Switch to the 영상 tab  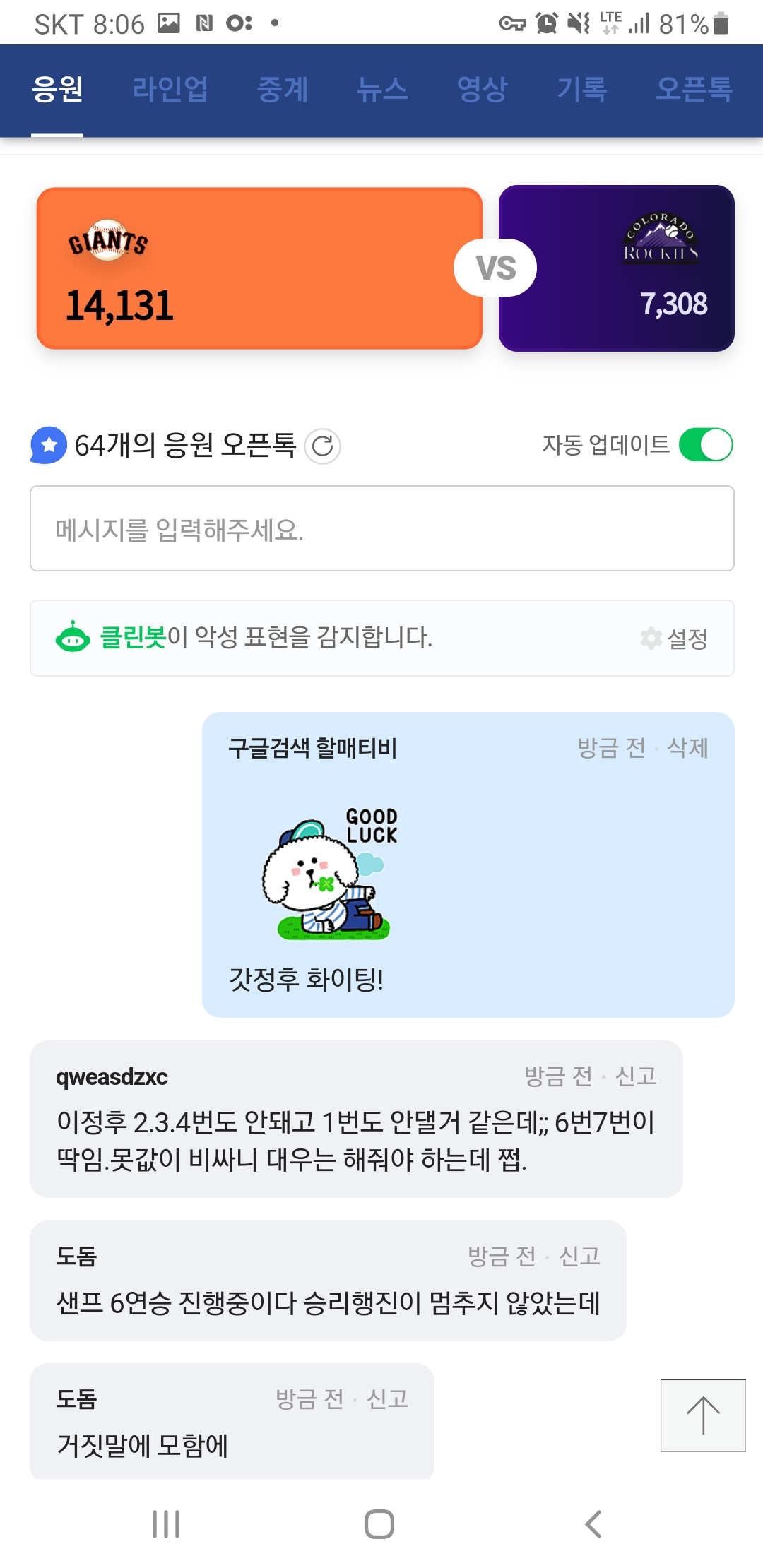pos(482,90)
